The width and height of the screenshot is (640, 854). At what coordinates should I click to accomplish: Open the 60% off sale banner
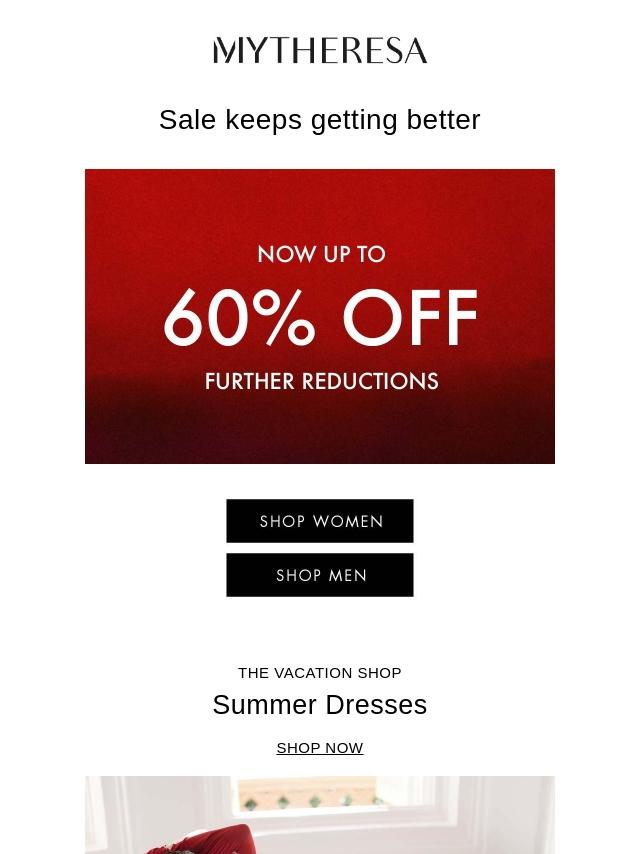click(320, 316)
